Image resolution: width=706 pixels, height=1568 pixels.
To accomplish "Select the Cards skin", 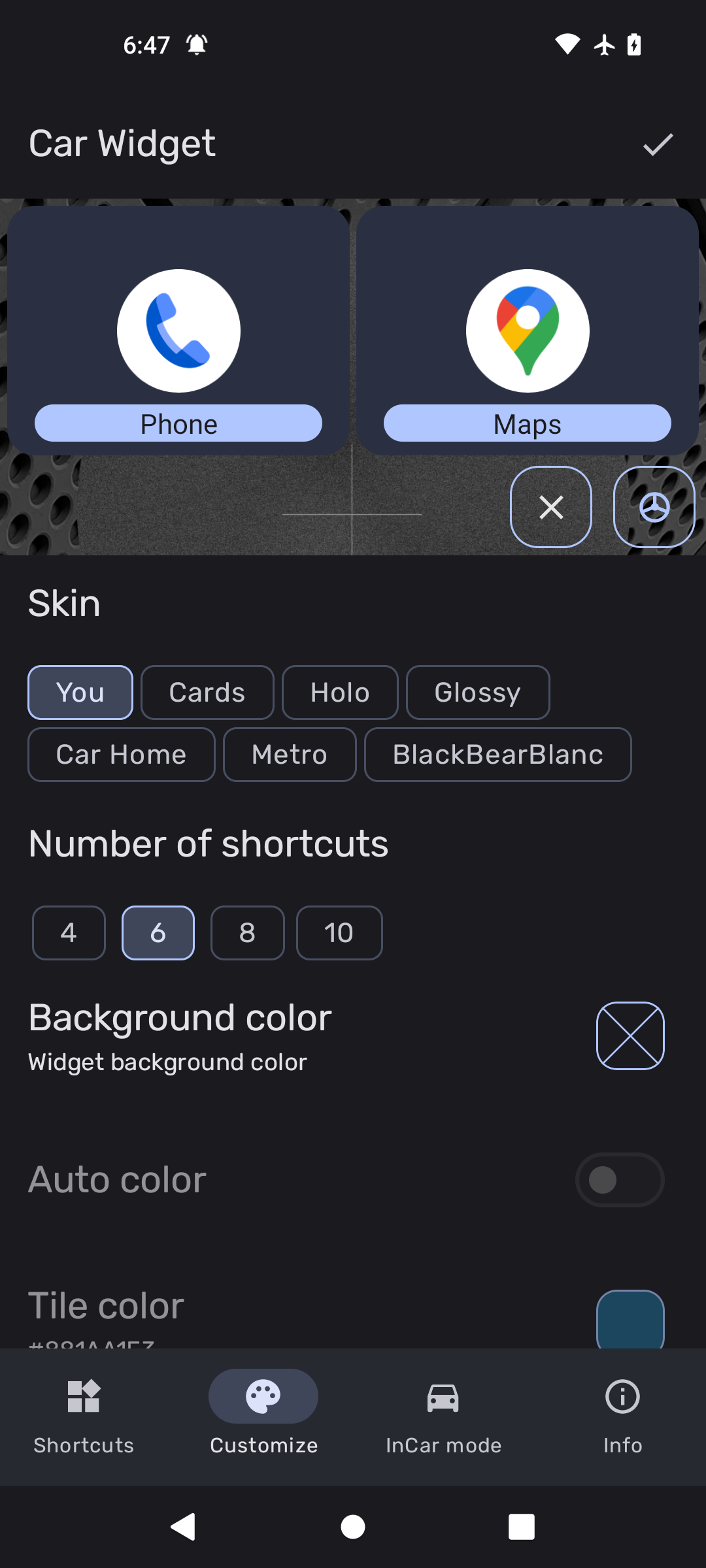I will coord(207,693).
